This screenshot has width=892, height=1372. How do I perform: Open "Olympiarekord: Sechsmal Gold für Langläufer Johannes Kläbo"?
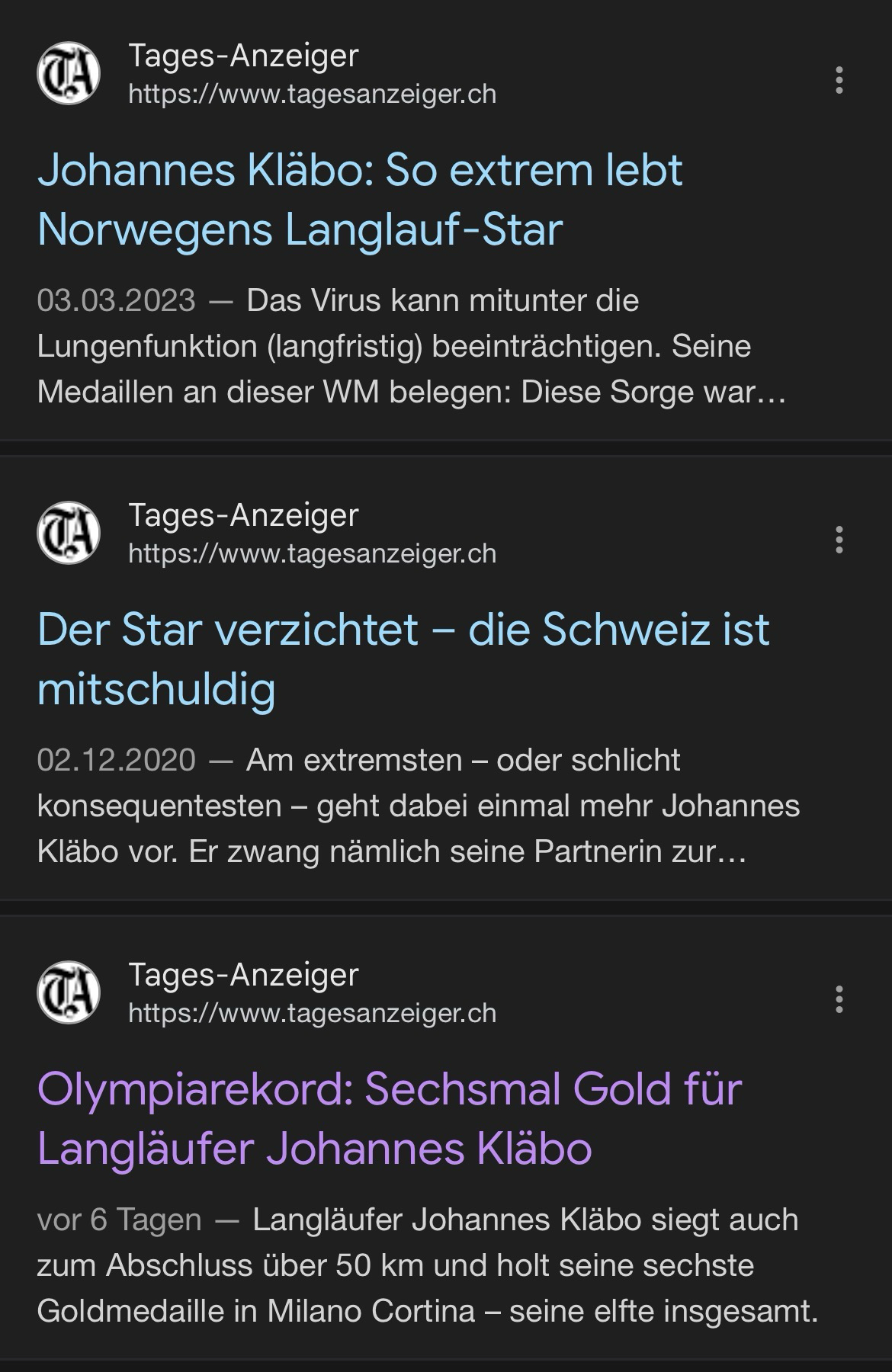(x=389, y=1118)
